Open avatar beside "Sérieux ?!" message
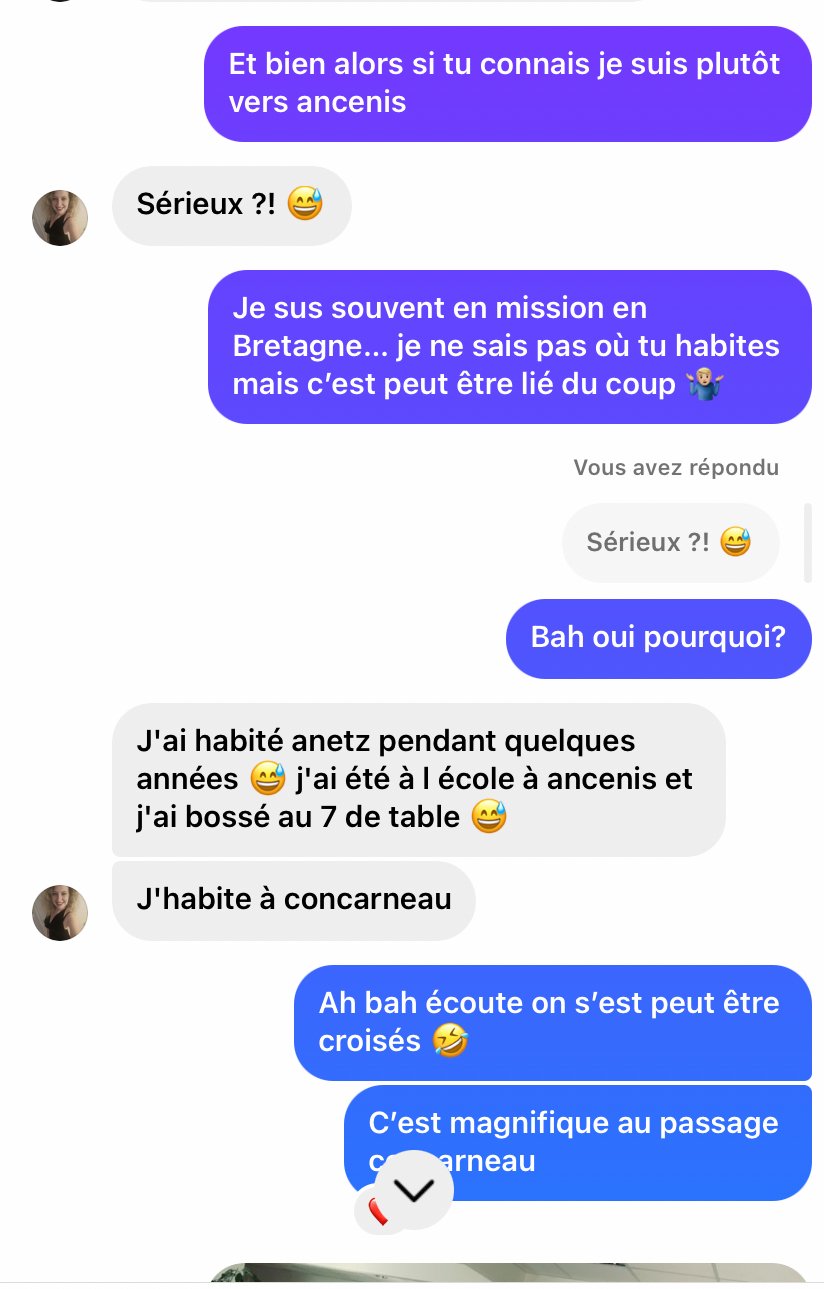The height and width of the screenshot is (1289, 824). tap(60, 217)
